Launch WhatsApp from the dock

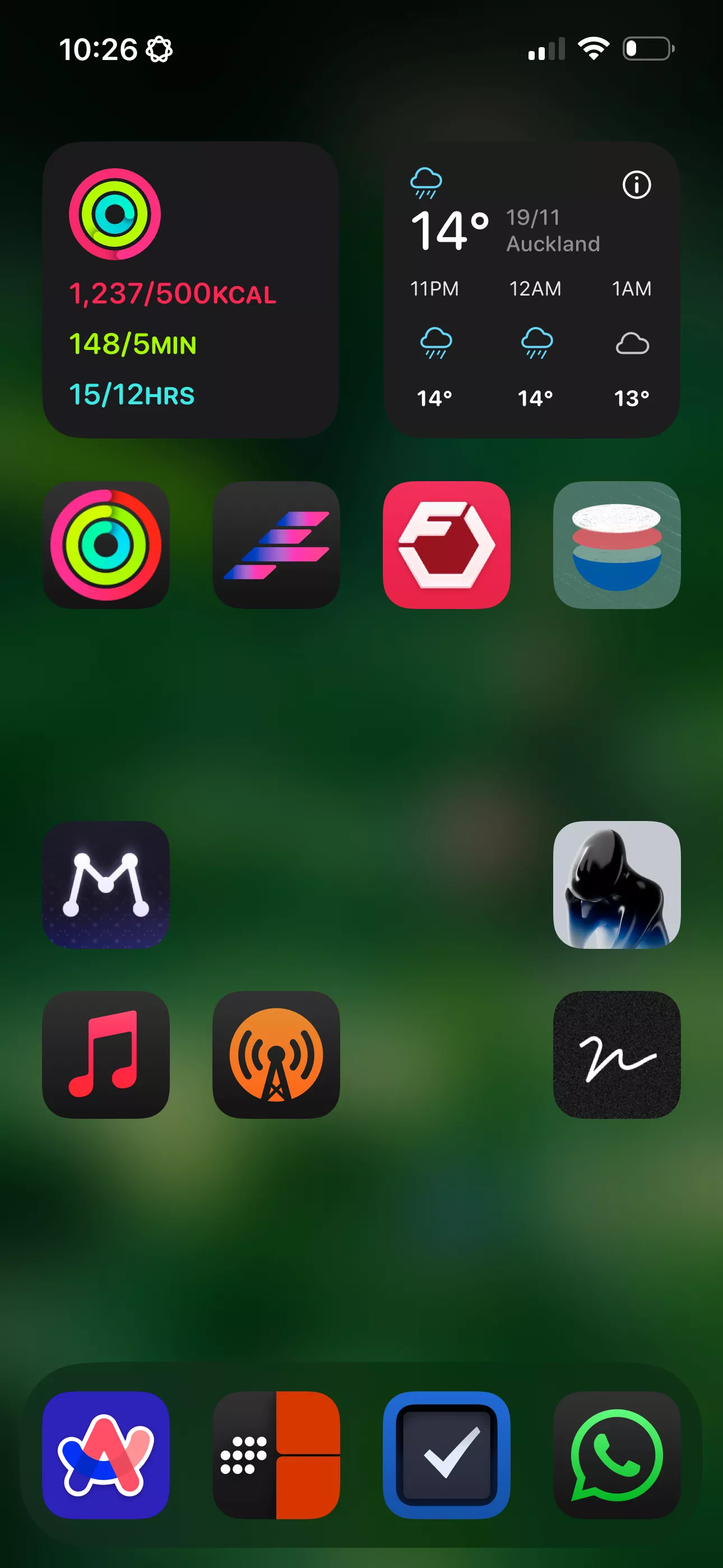pyautogui.click(x=617, y=1455)
